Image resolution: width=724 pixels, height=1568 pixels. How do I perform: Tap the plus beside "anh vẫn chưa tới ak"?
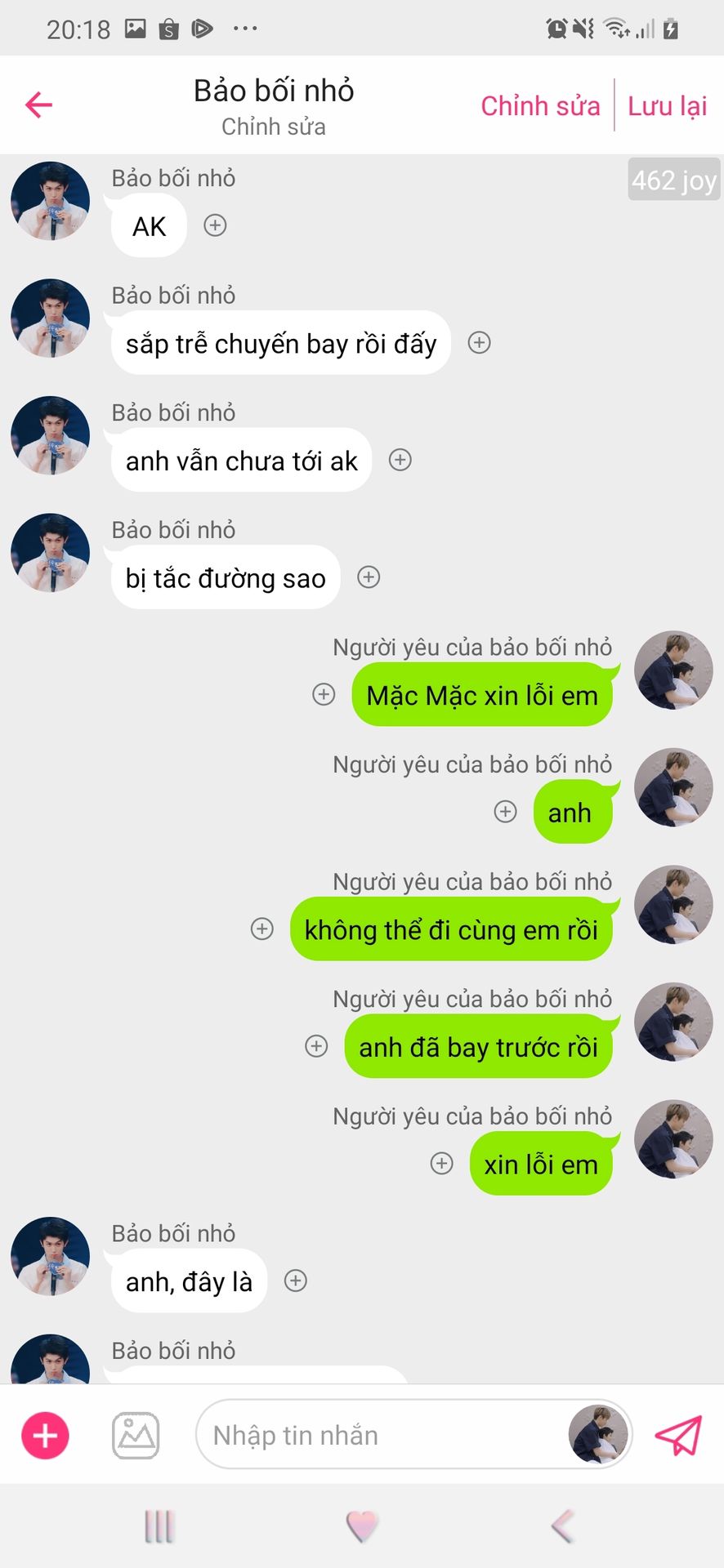click(x=400, y=460)
